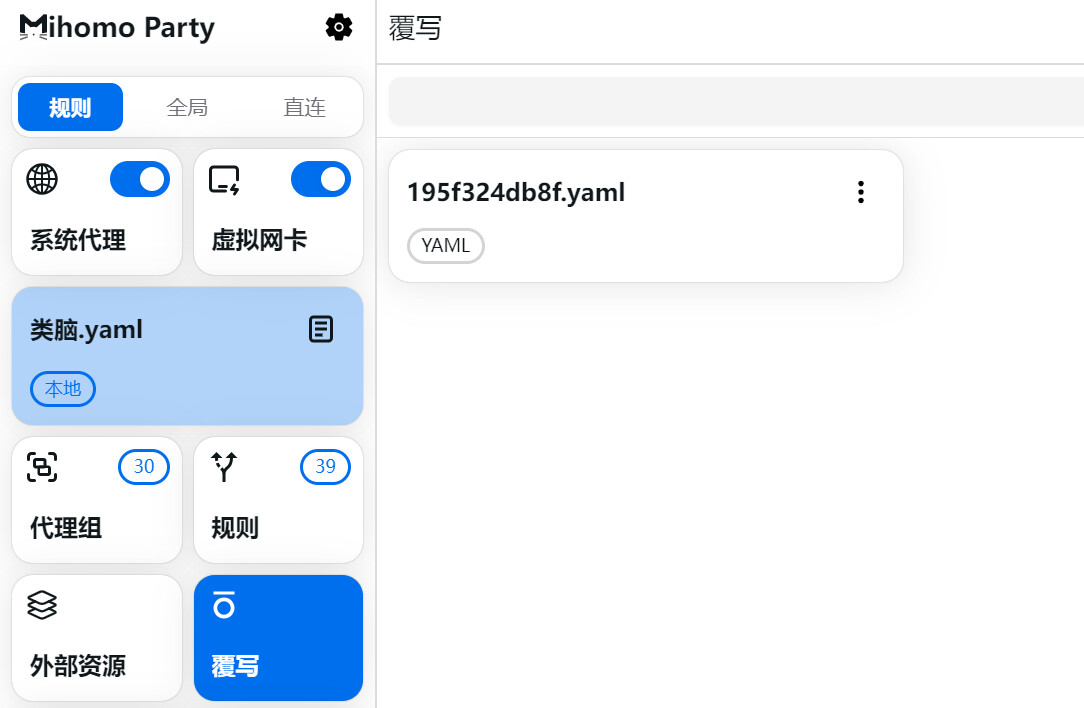Disable the 虚拟网卡 switch
The width and height of the screenshot is (1084, 708).
(321, 180)
